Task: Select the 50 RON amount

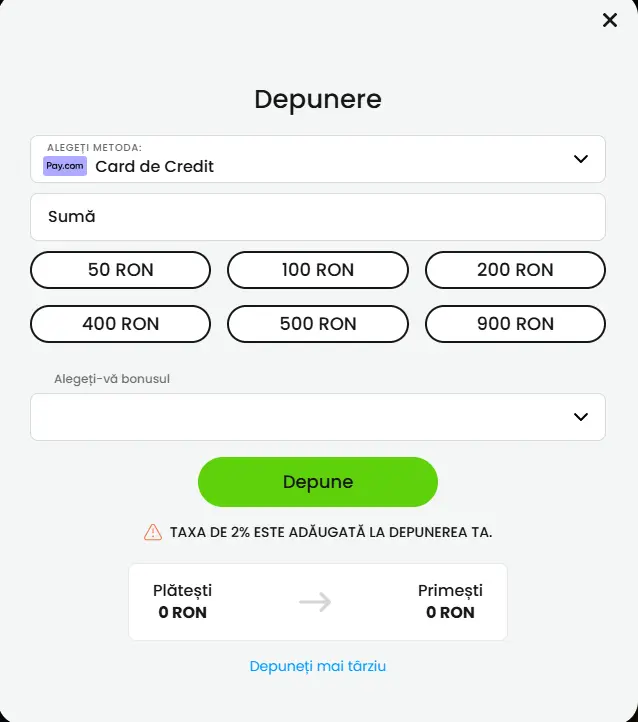Action: click(121, 270)
